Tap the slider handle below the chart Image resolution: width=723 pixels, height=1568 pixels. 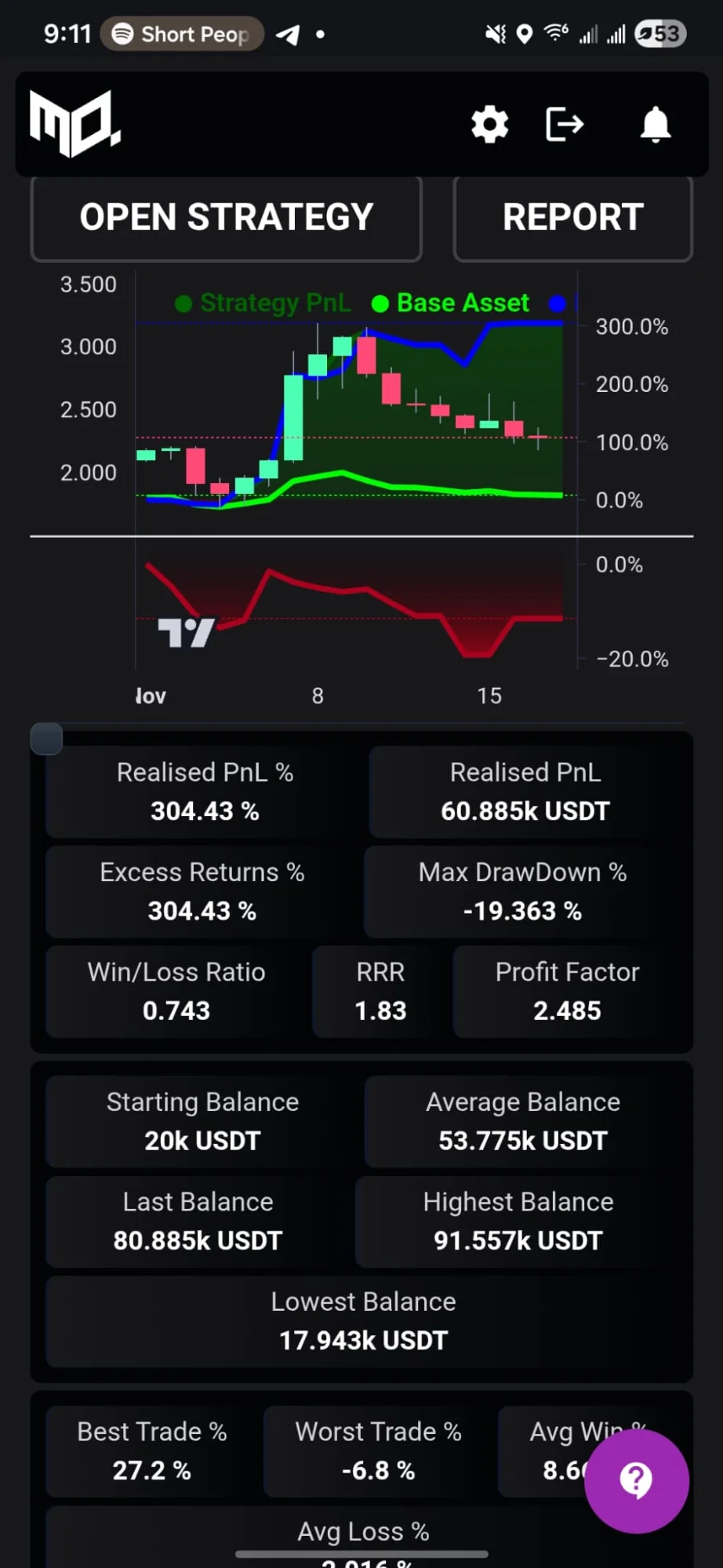46,739
